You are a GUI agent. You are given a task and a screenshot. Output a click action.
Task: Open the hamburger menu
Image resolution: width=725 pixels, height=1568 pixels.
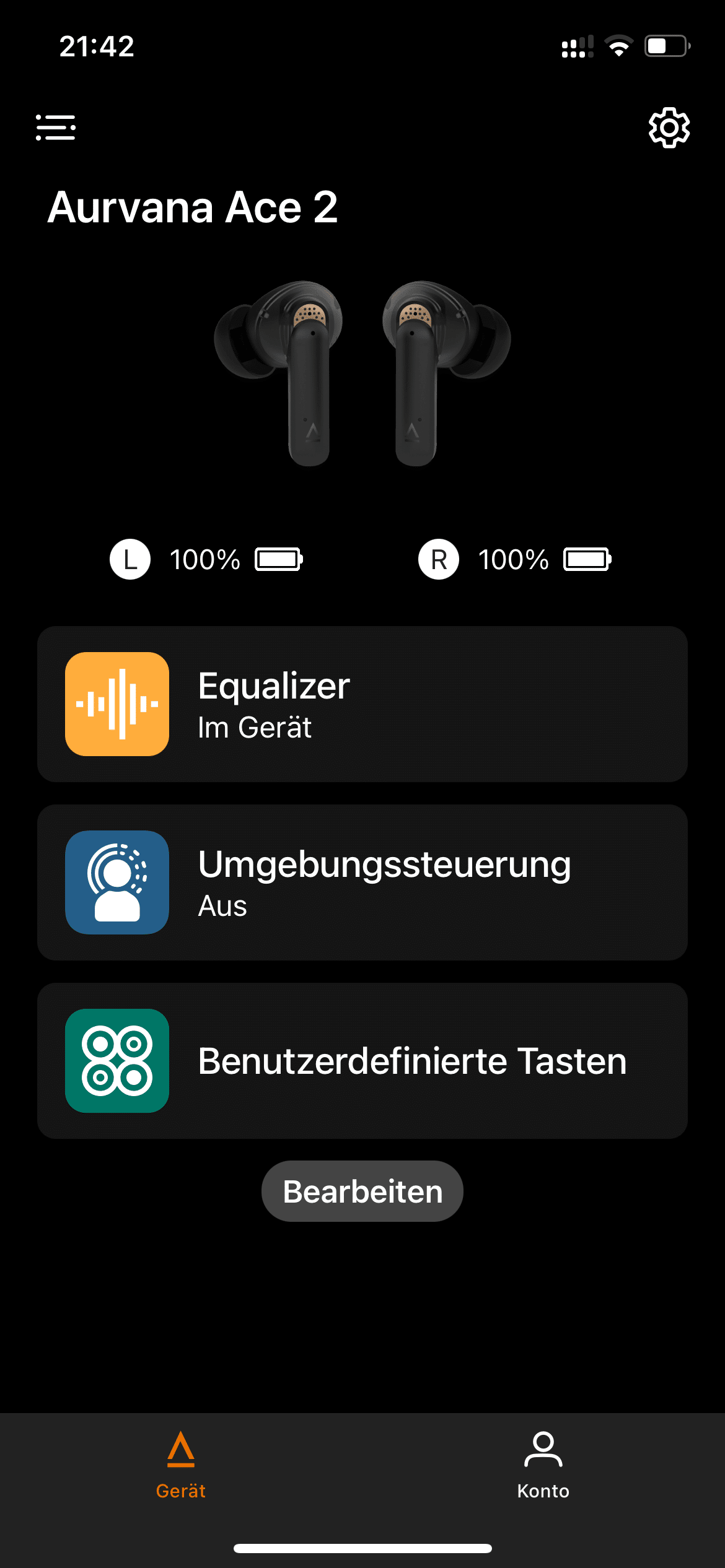pos(56,128)
